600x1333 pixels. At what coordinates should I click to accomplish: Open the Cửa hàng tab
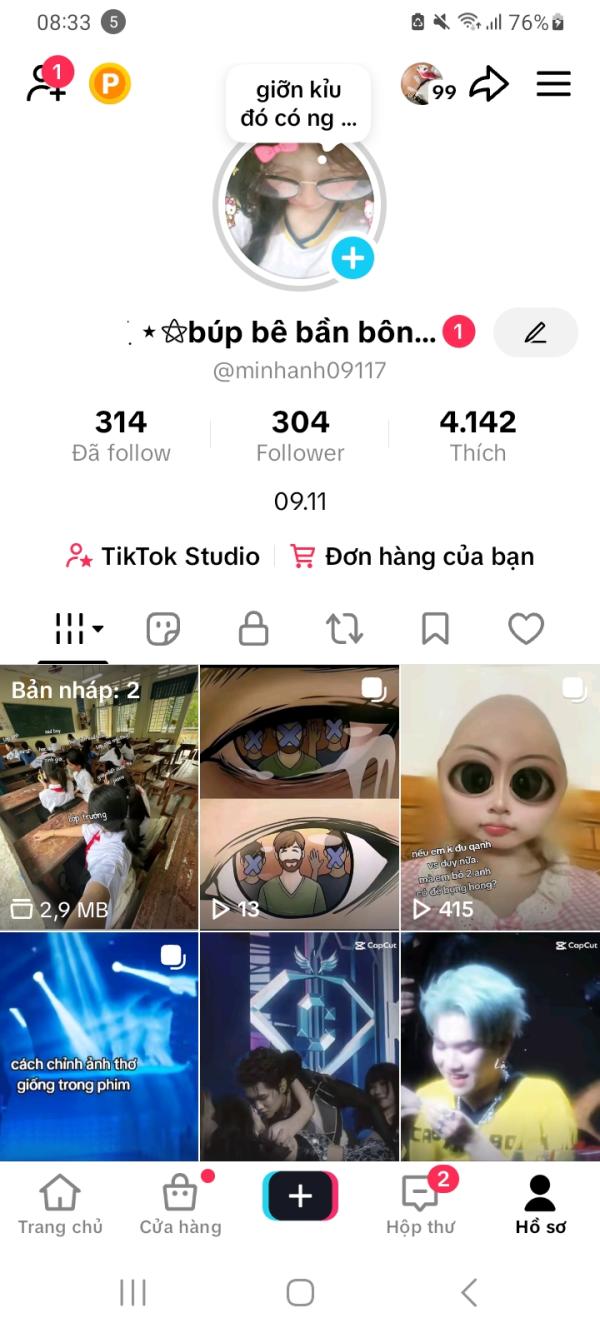click(x=180, y=1204)
